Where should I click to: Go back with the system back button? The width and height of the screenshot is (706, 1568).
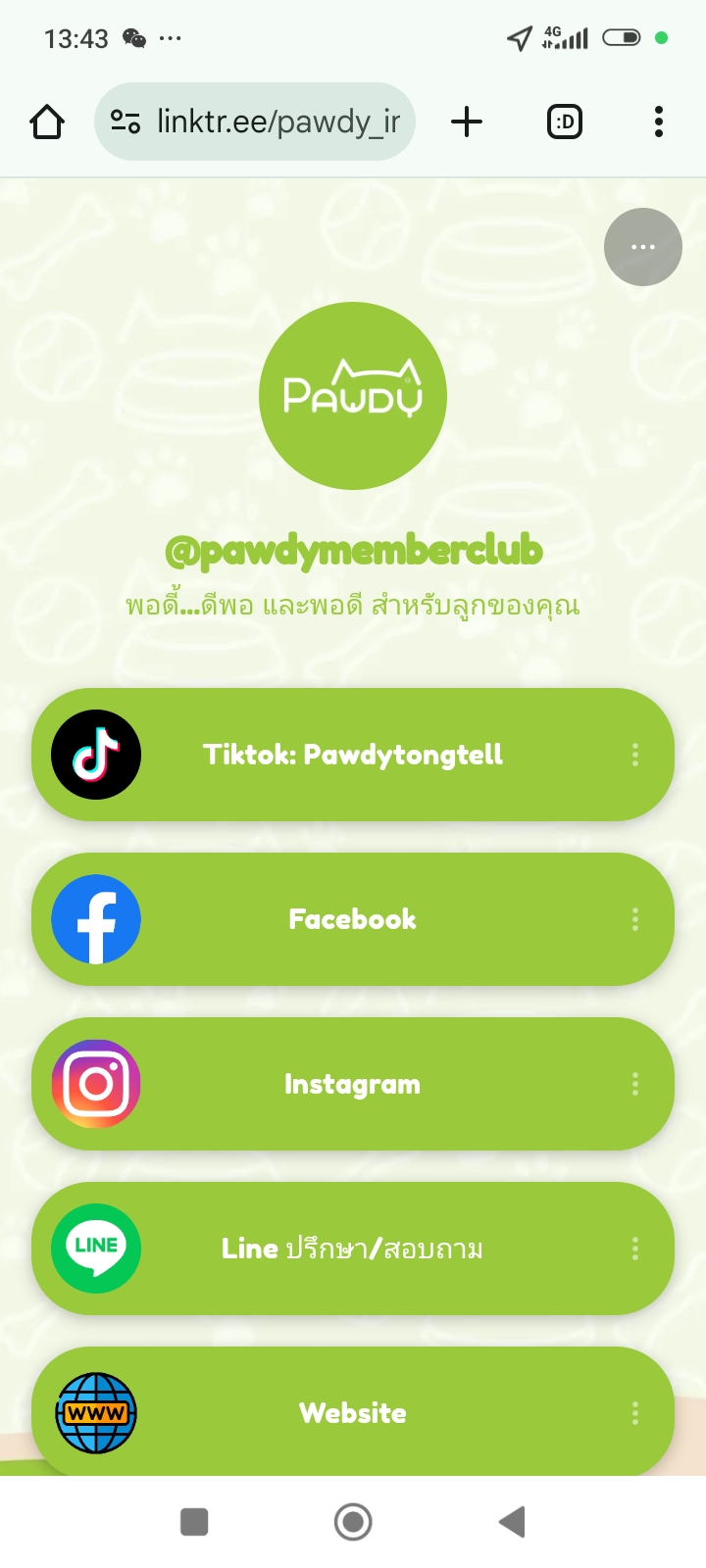512,1522
